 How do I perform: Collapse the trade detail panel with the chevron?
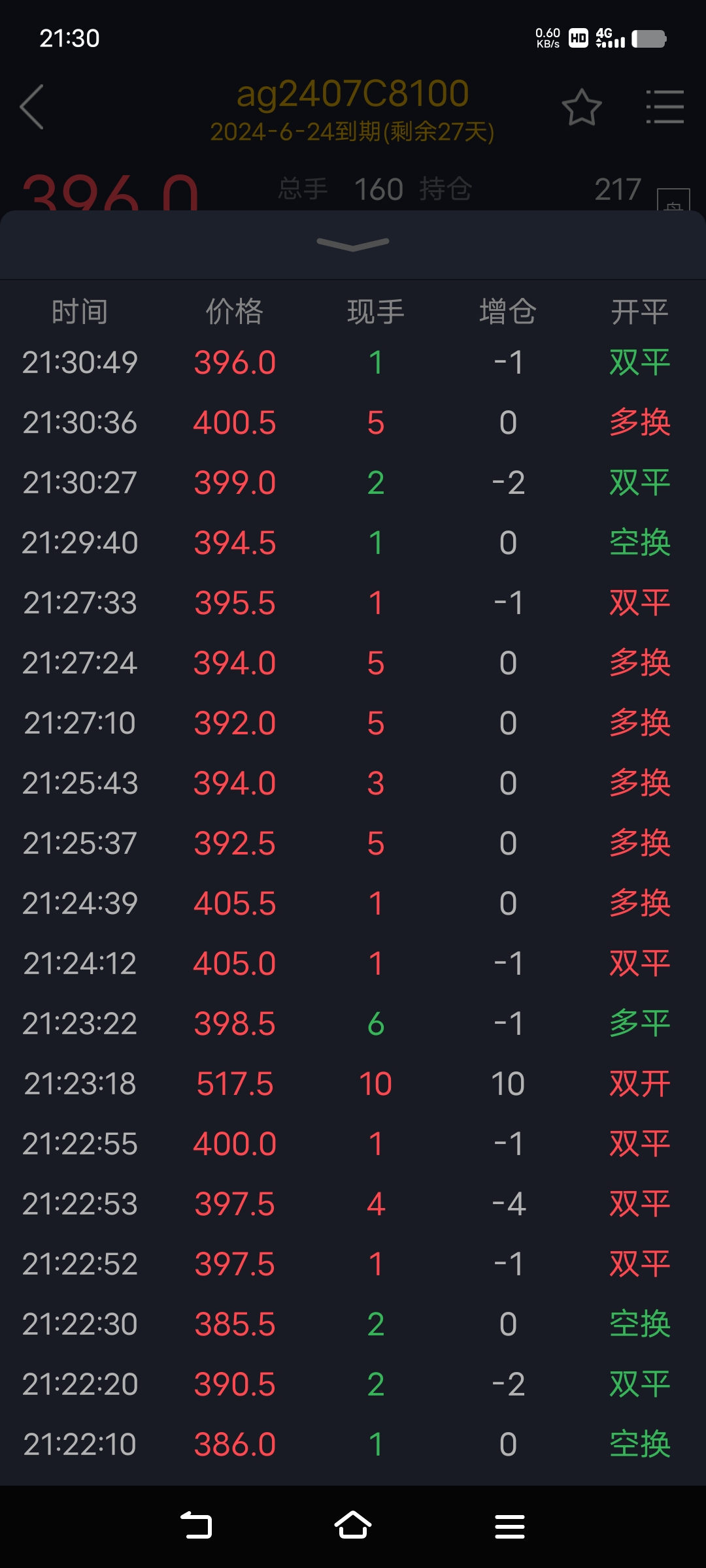(353, 244)
